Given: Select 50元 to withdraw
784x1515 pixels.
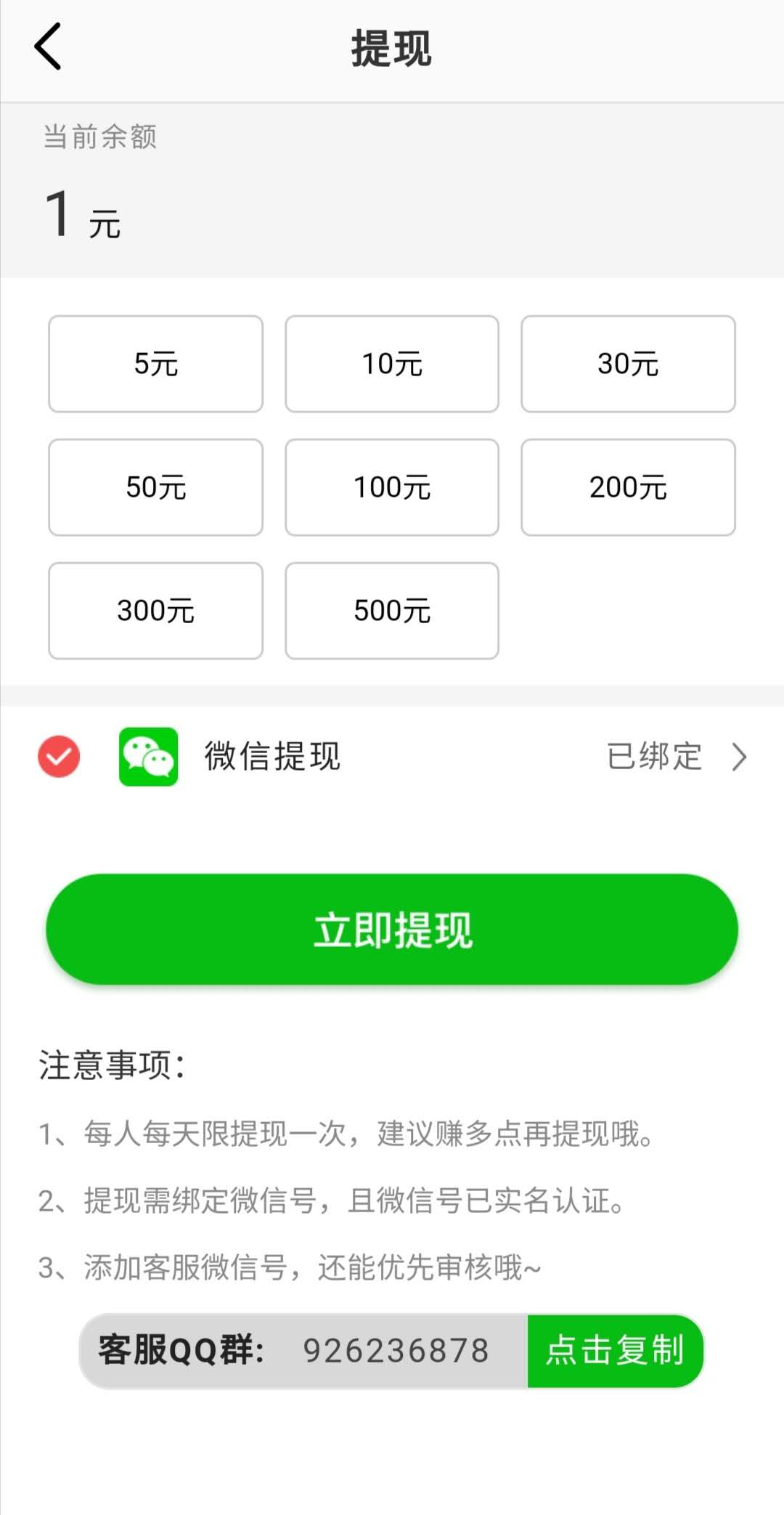Looking at the screenshot, I should [155, 487].
